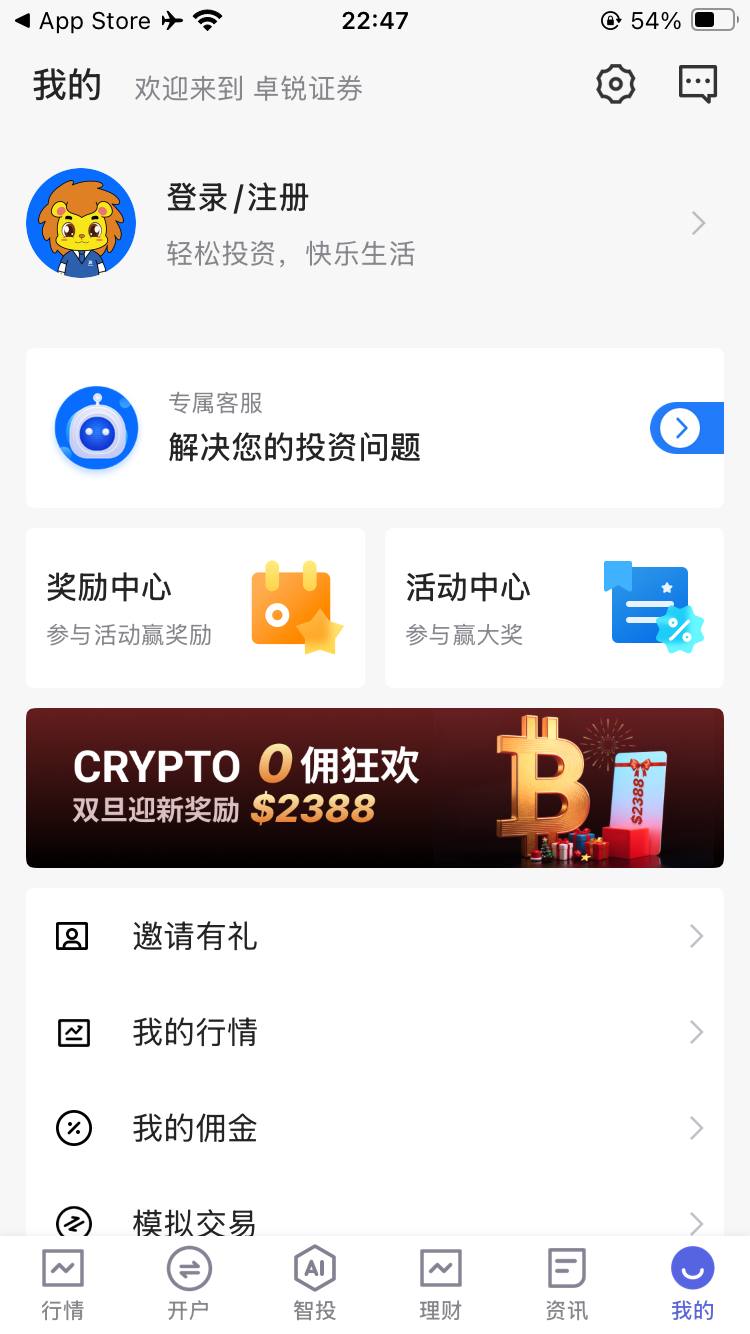The image size is (750, 1334).
Task: Switch to the 智投 tab
Action: pos(314,1284)
